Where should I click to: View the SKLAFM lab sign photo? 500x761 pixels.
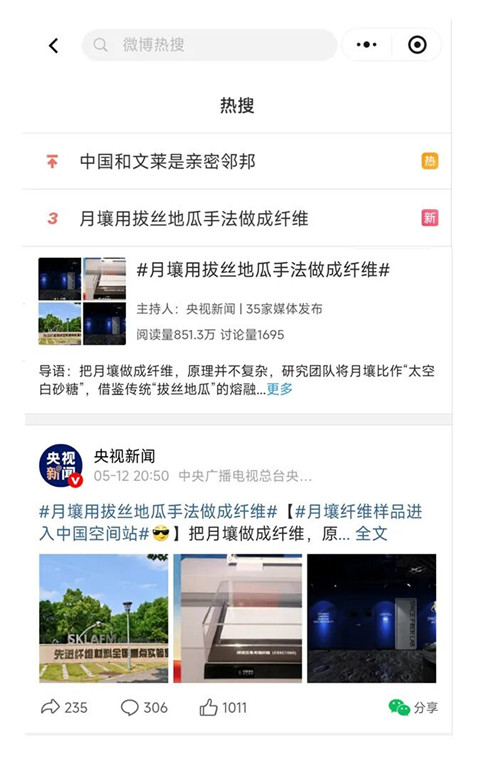[x=103, y=618]
